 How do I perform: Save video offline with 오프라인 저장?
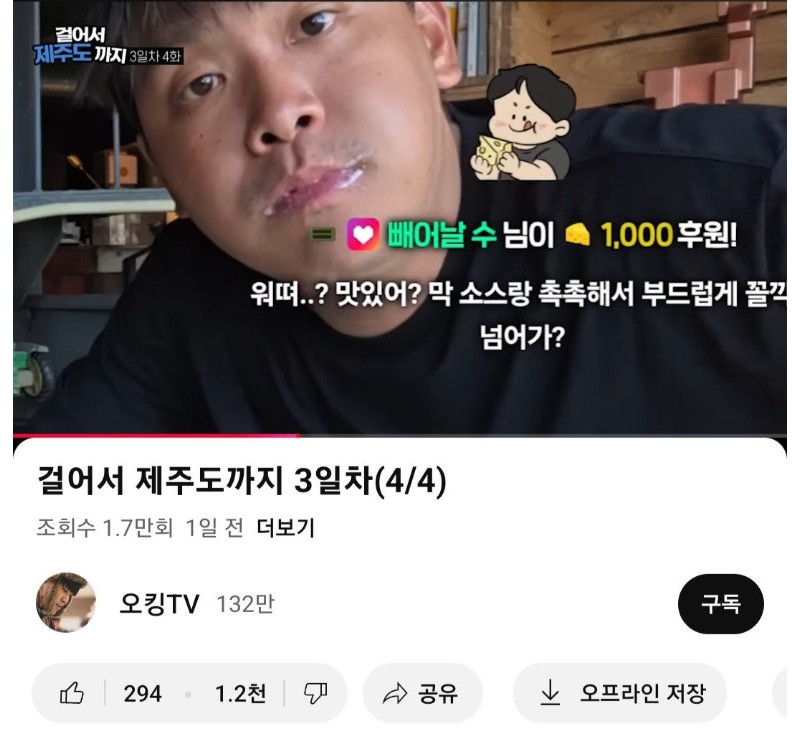[621, 693]
